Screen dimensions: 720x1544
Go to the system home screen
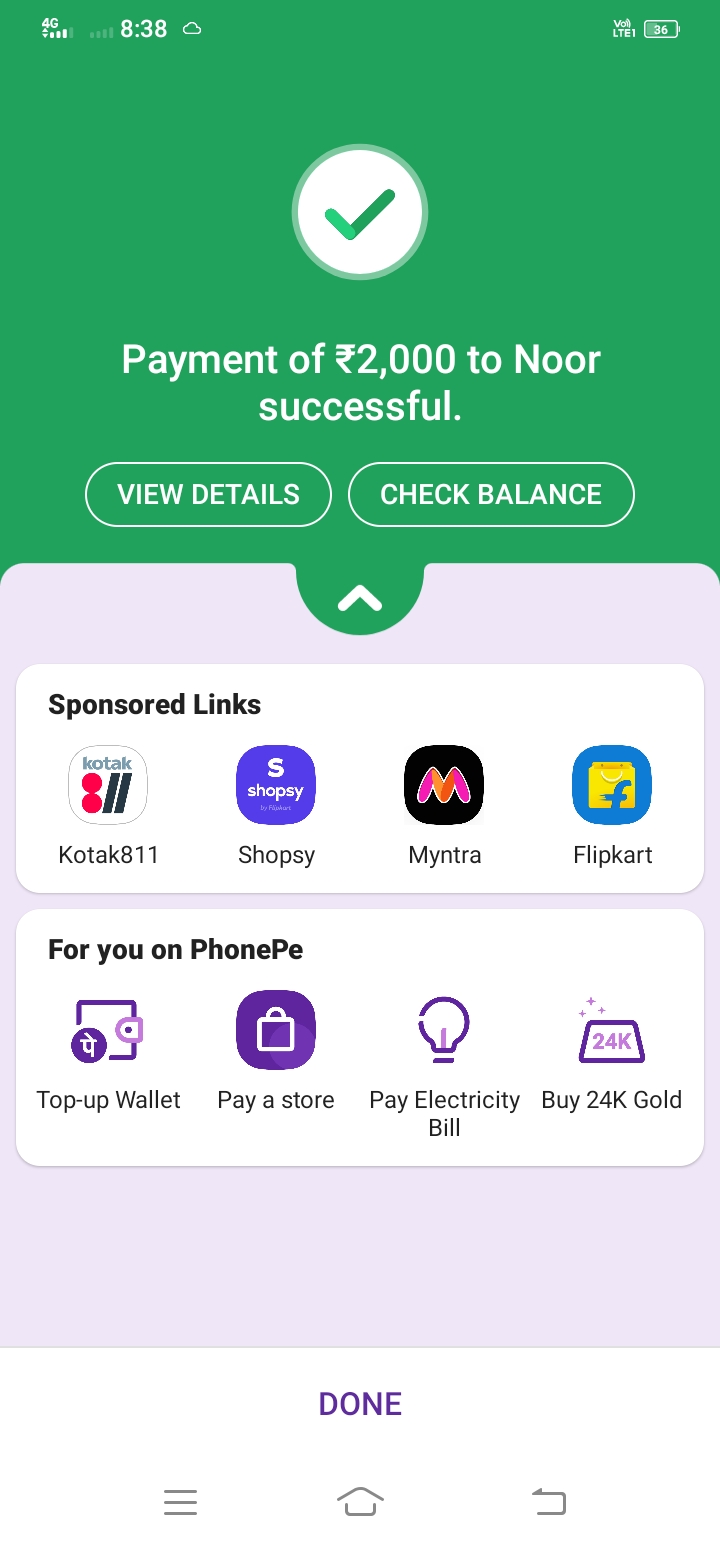point(360,1501)
